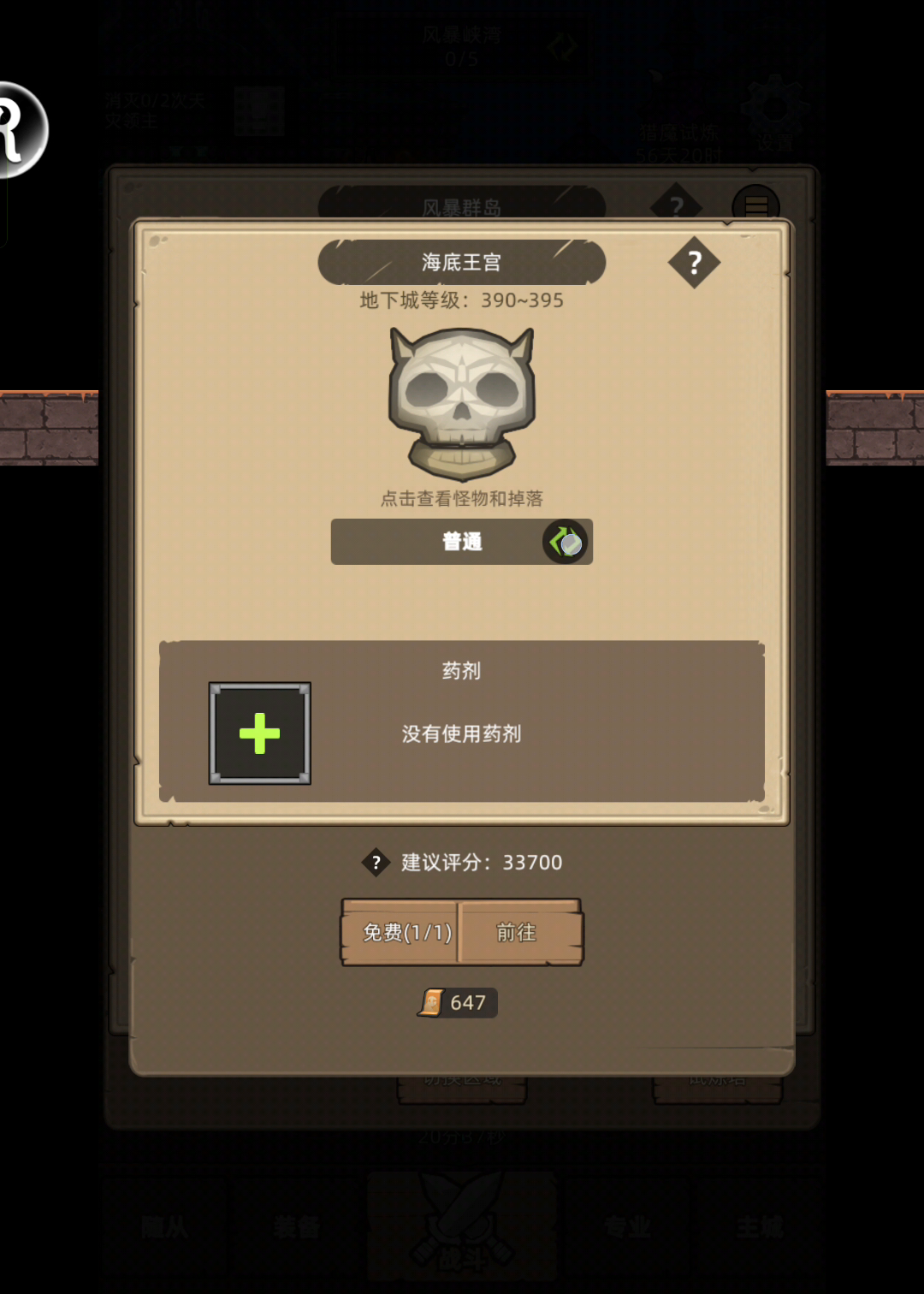The height and width of the screenshot is (1294, 924).
Task: Add a potion with the plus slot
Action: pos(260,733)
